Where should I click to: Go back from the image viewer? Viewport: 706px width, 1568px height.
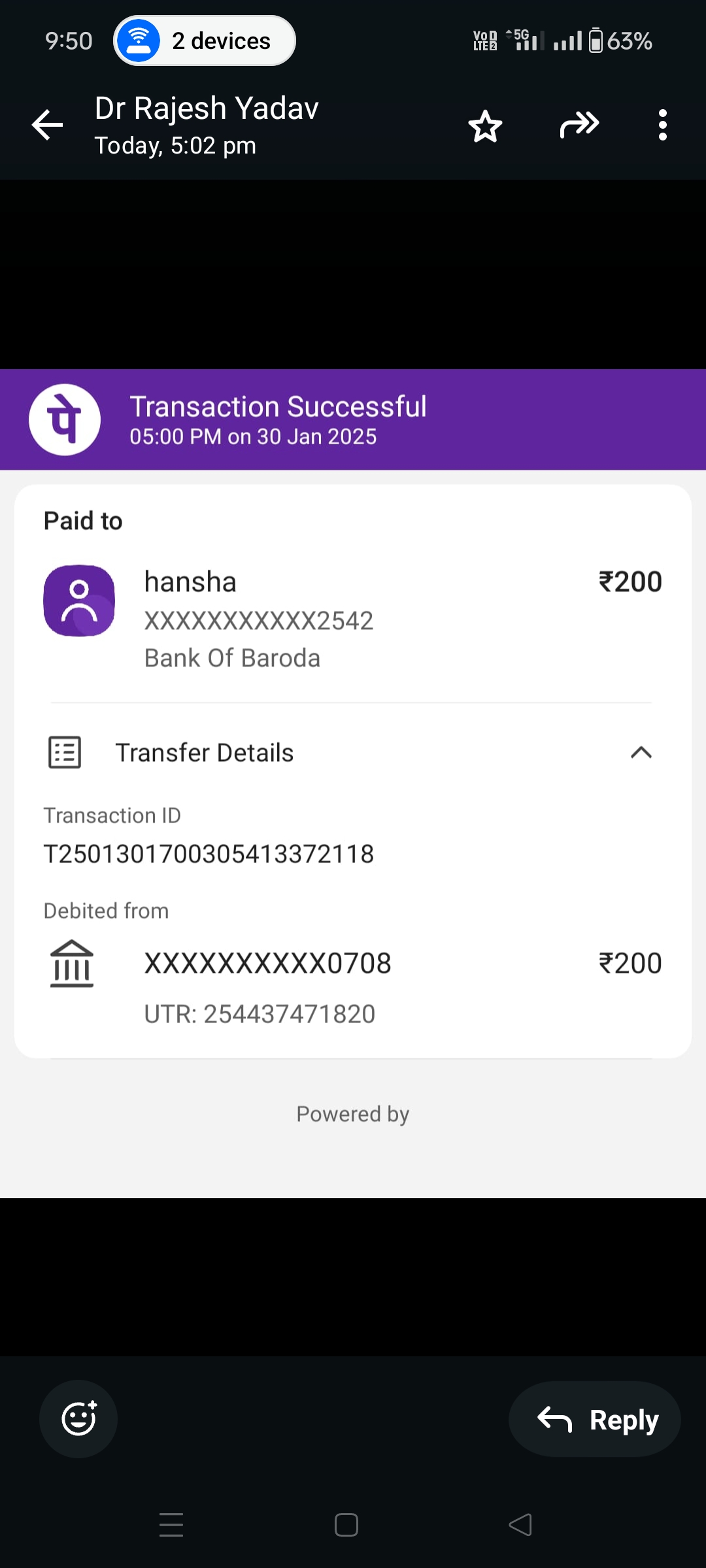coord(48,125)
